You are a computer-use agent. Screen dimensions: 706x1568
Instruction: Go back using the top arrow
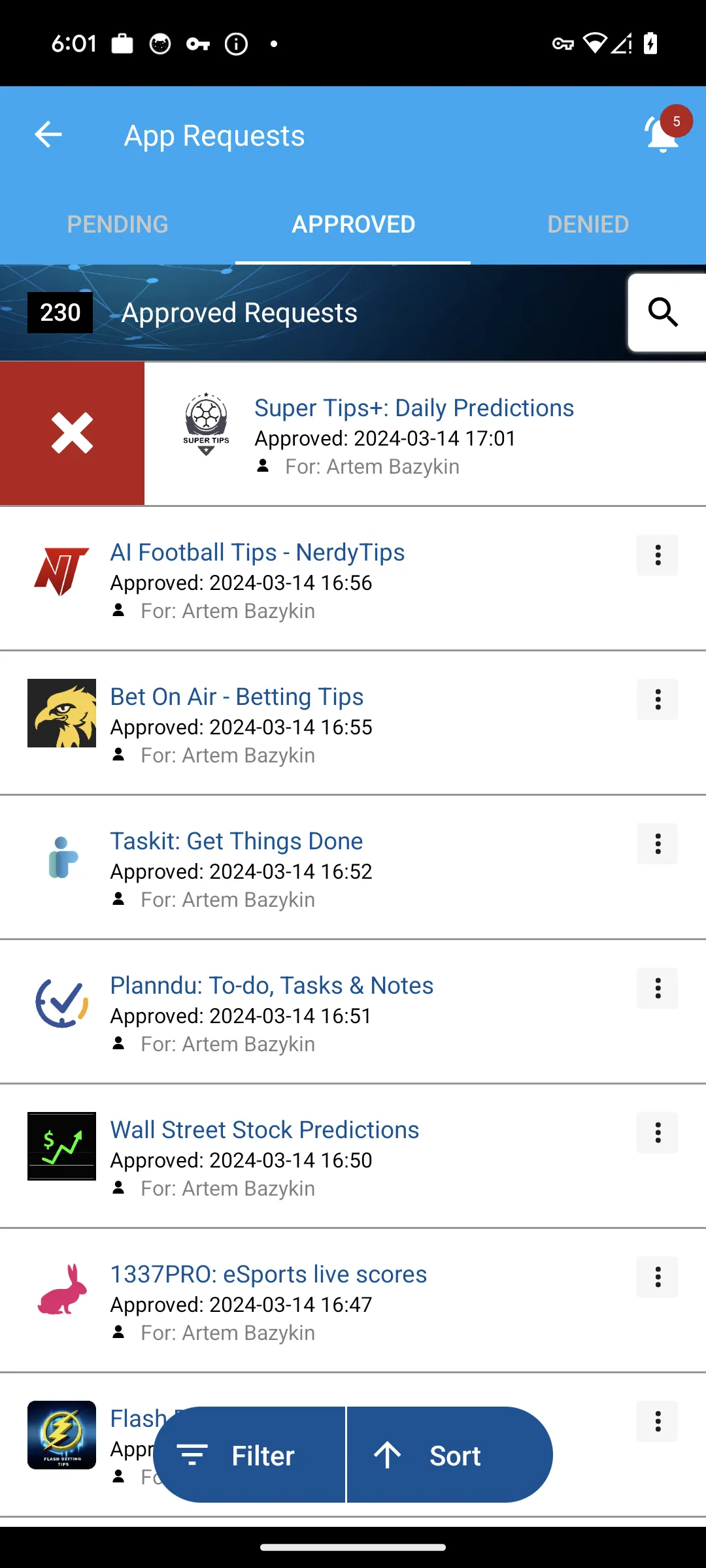(x=48, y=135)
